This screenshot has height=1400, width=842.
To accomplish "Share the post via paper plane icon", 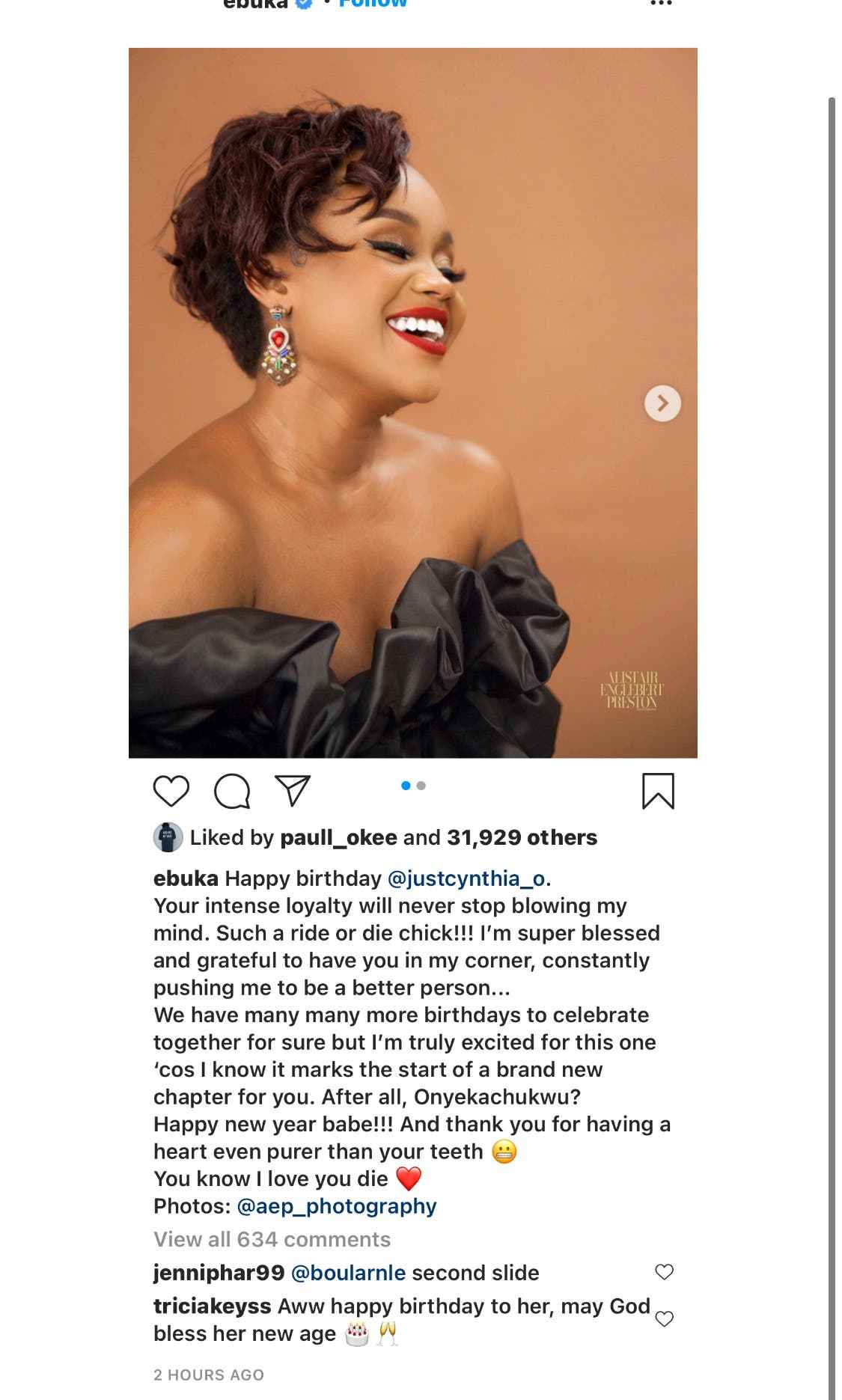I will [x=293, y=790].
